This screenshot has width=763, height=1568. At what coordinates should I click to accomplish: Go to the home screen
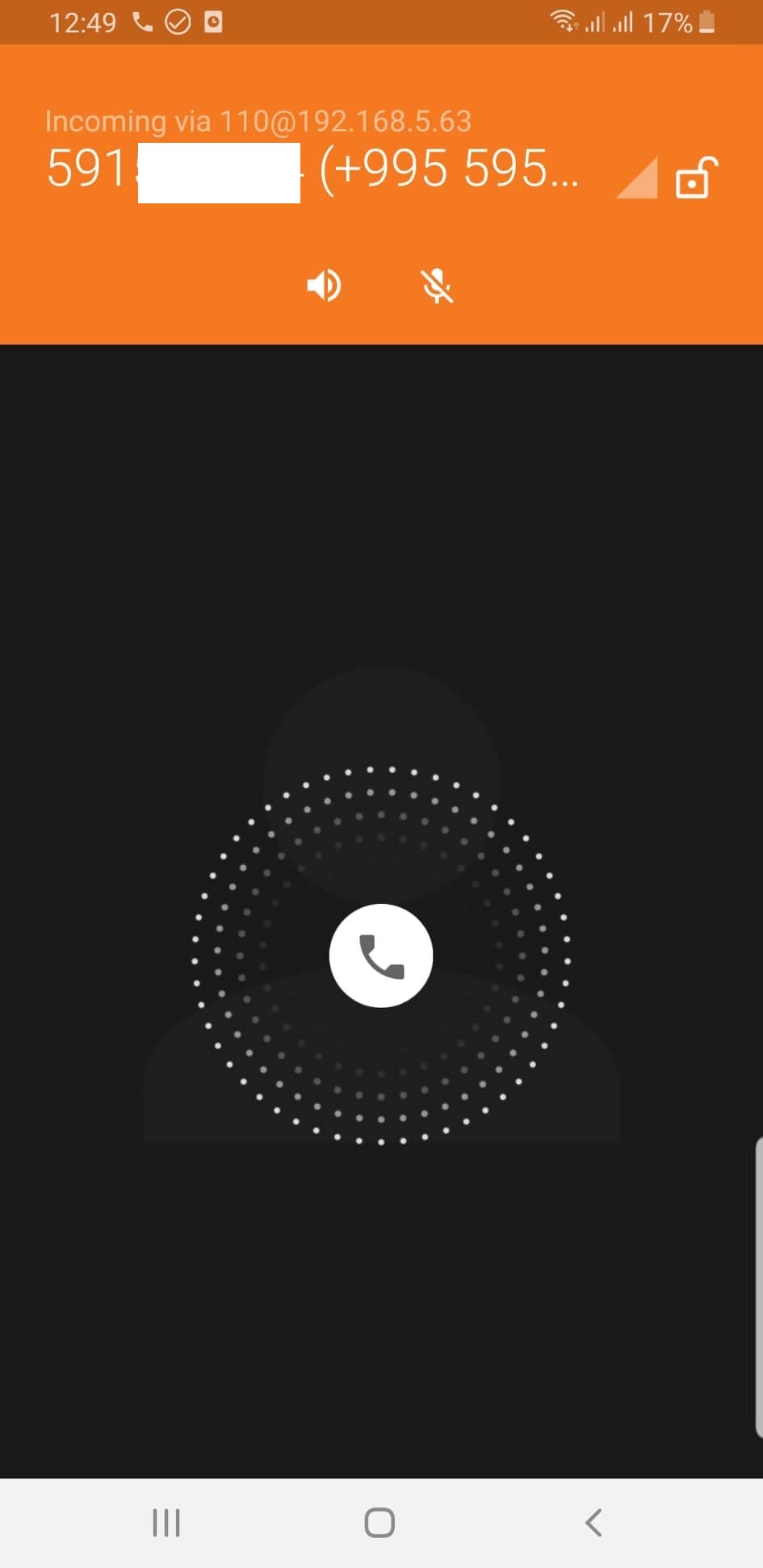point(379,1523)
